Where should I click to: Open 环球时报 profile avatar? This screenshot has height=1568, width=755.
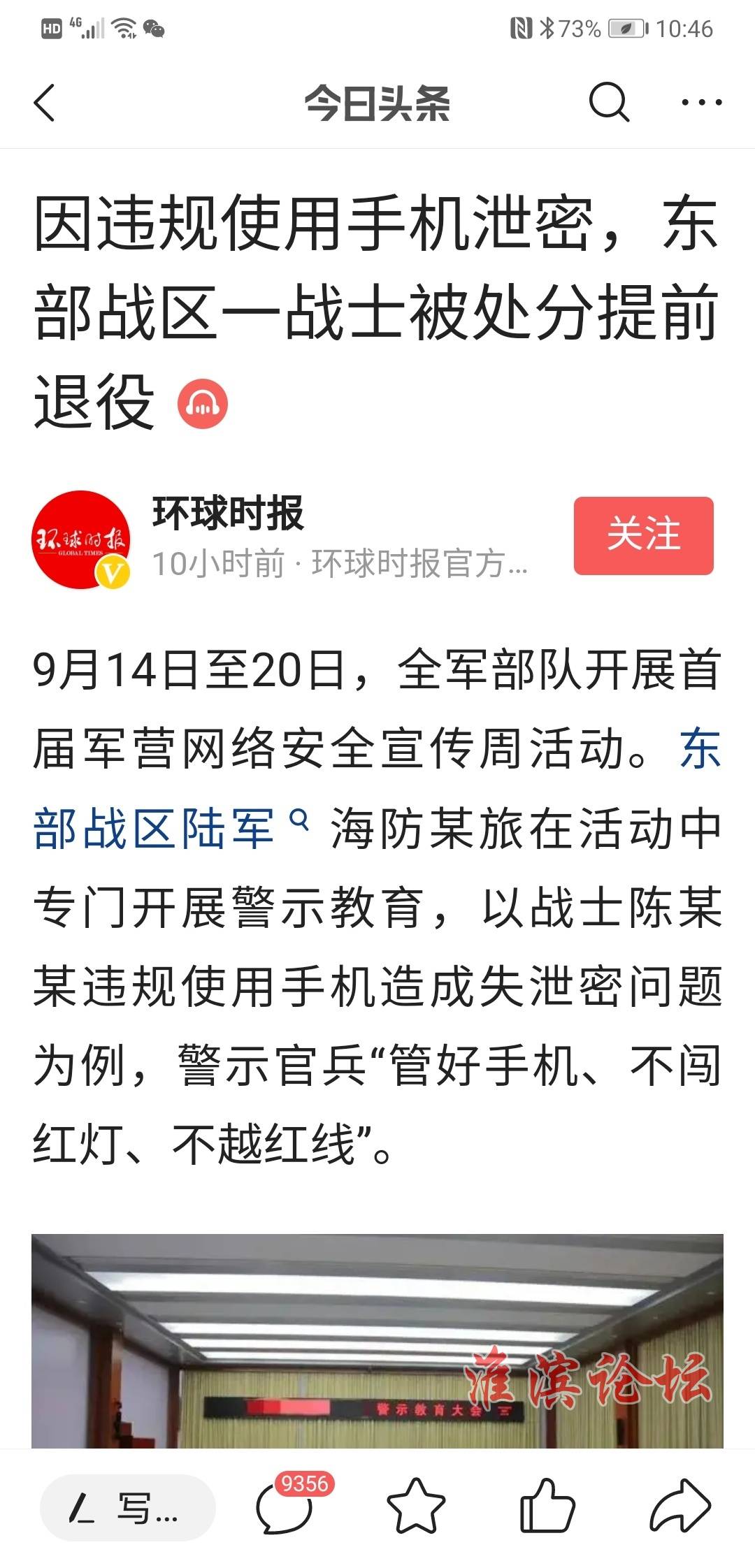tap(81, 539)
